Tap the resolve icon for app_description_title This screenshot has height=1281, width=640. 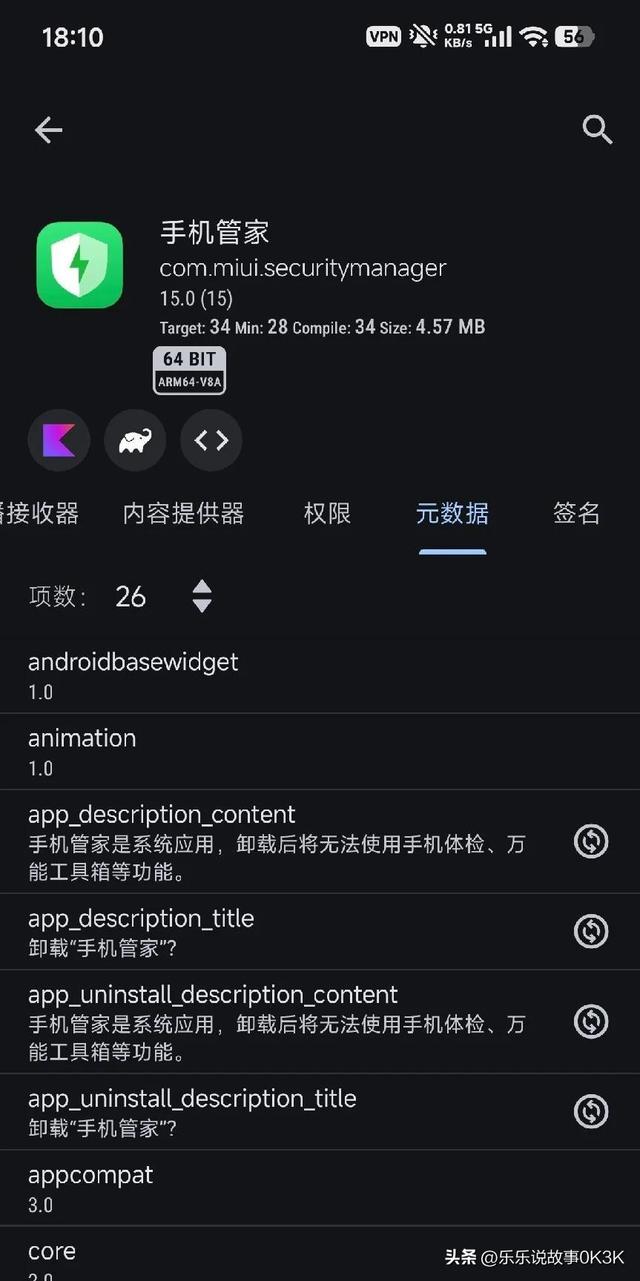coord(591,931)
